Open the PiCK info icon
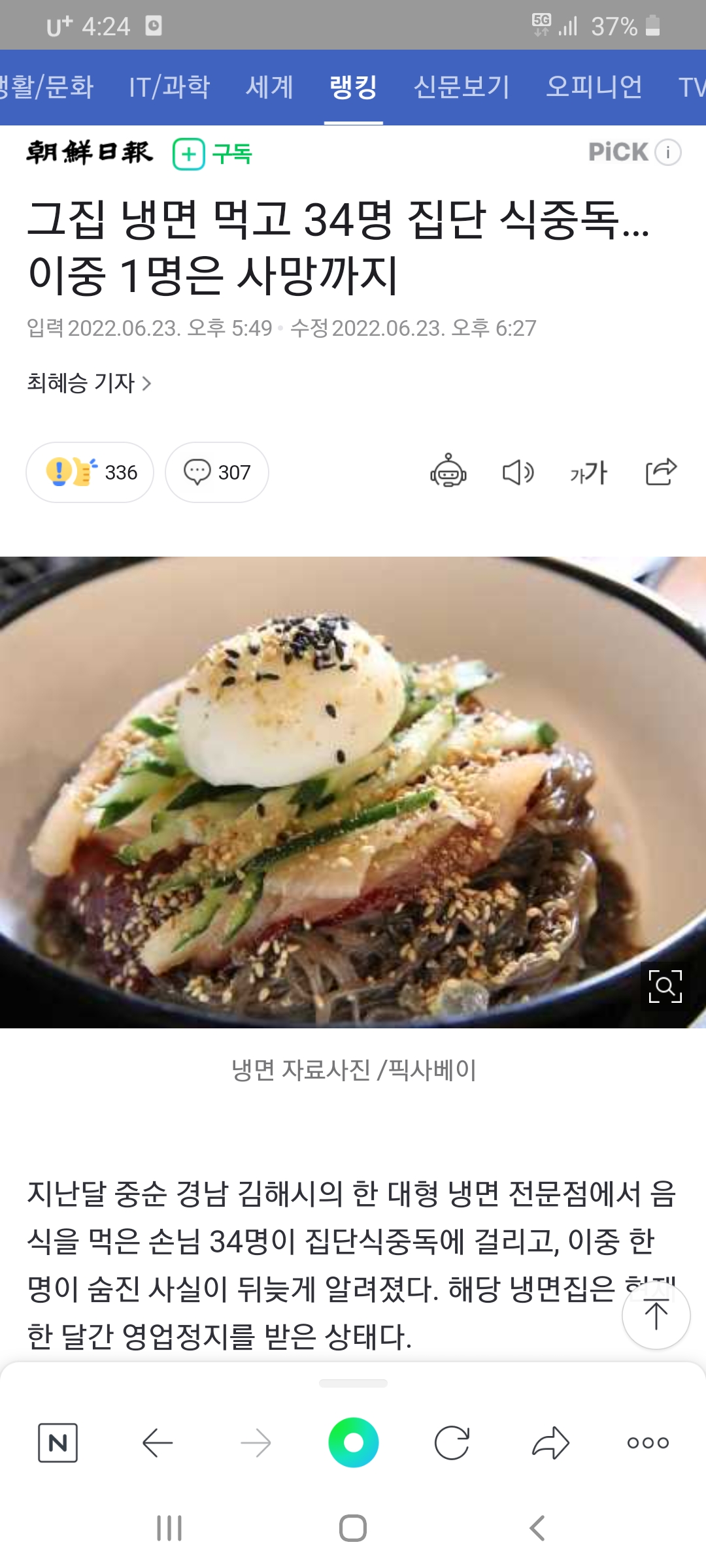This screenshot has height=1568, width=706. [x=668, y=152]
